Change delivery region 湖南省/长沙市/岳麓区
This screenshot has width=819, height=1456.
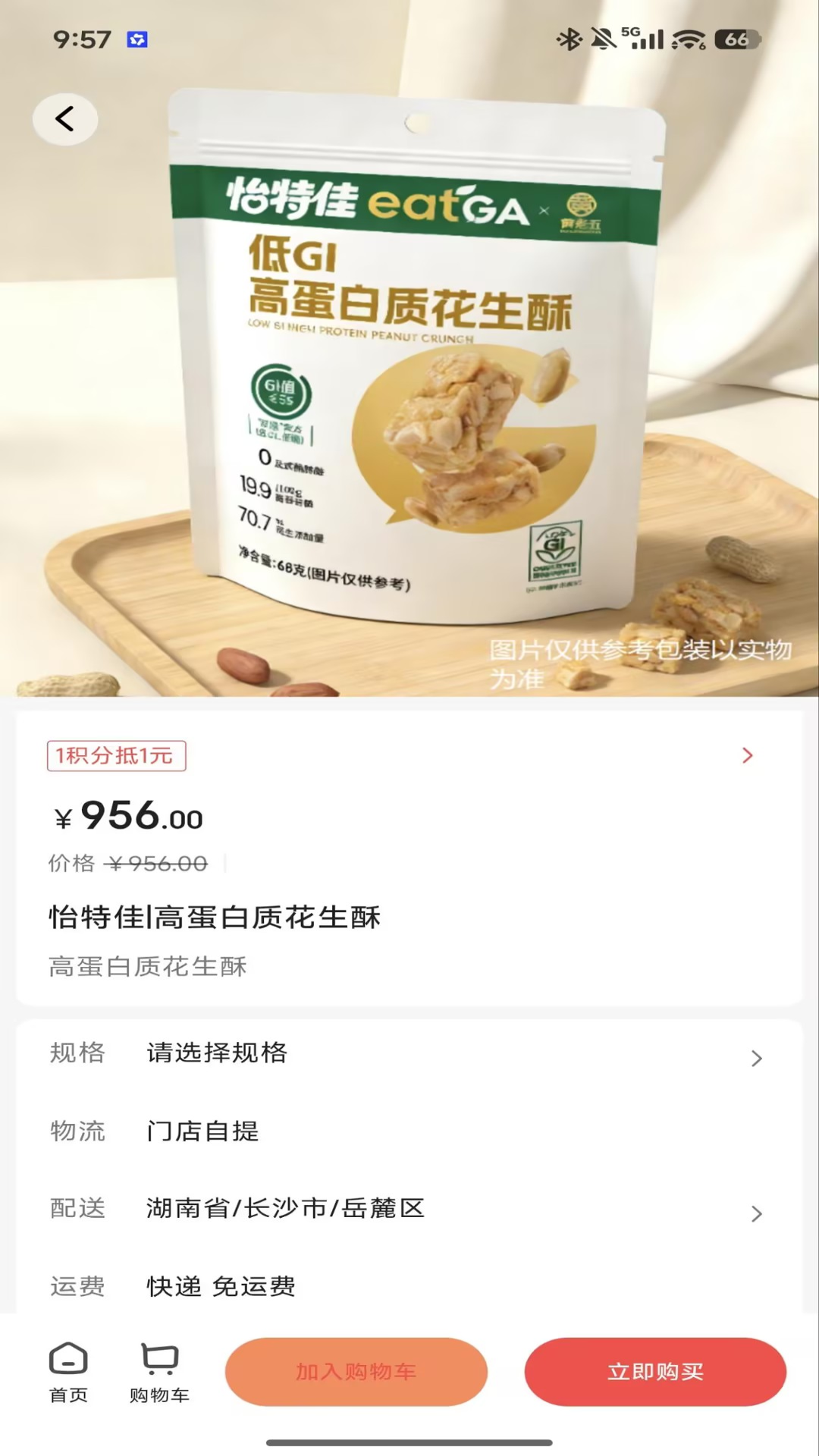click(409, 1210)
